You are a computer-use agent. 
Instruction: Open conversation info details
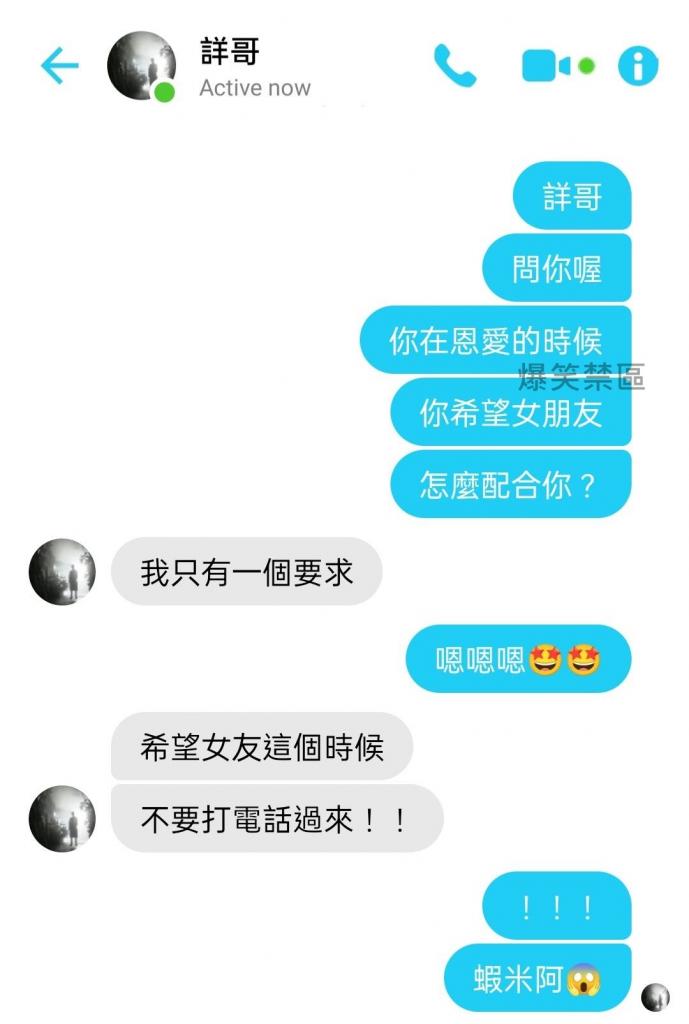(x=638, y=66)
